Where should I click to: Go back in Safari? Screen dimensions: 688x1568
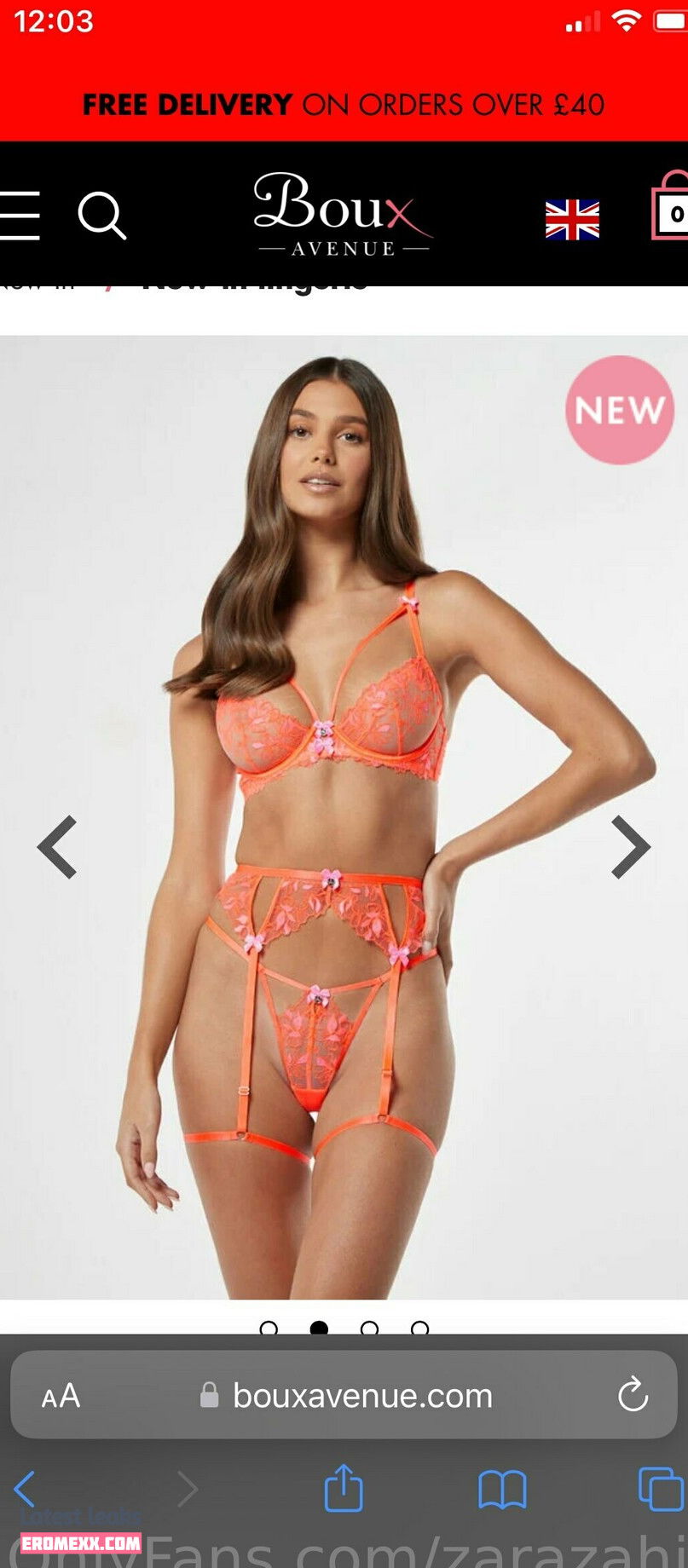(25, 1489)
